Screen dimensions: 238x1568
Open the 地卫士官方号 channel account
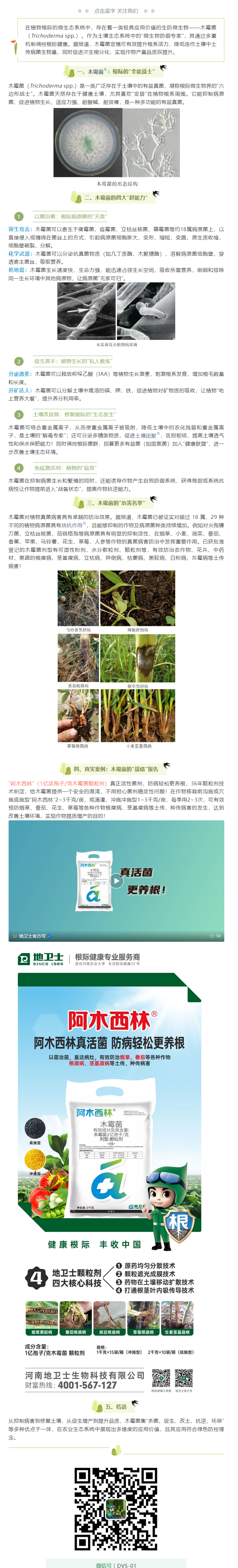tap(31, 936)
